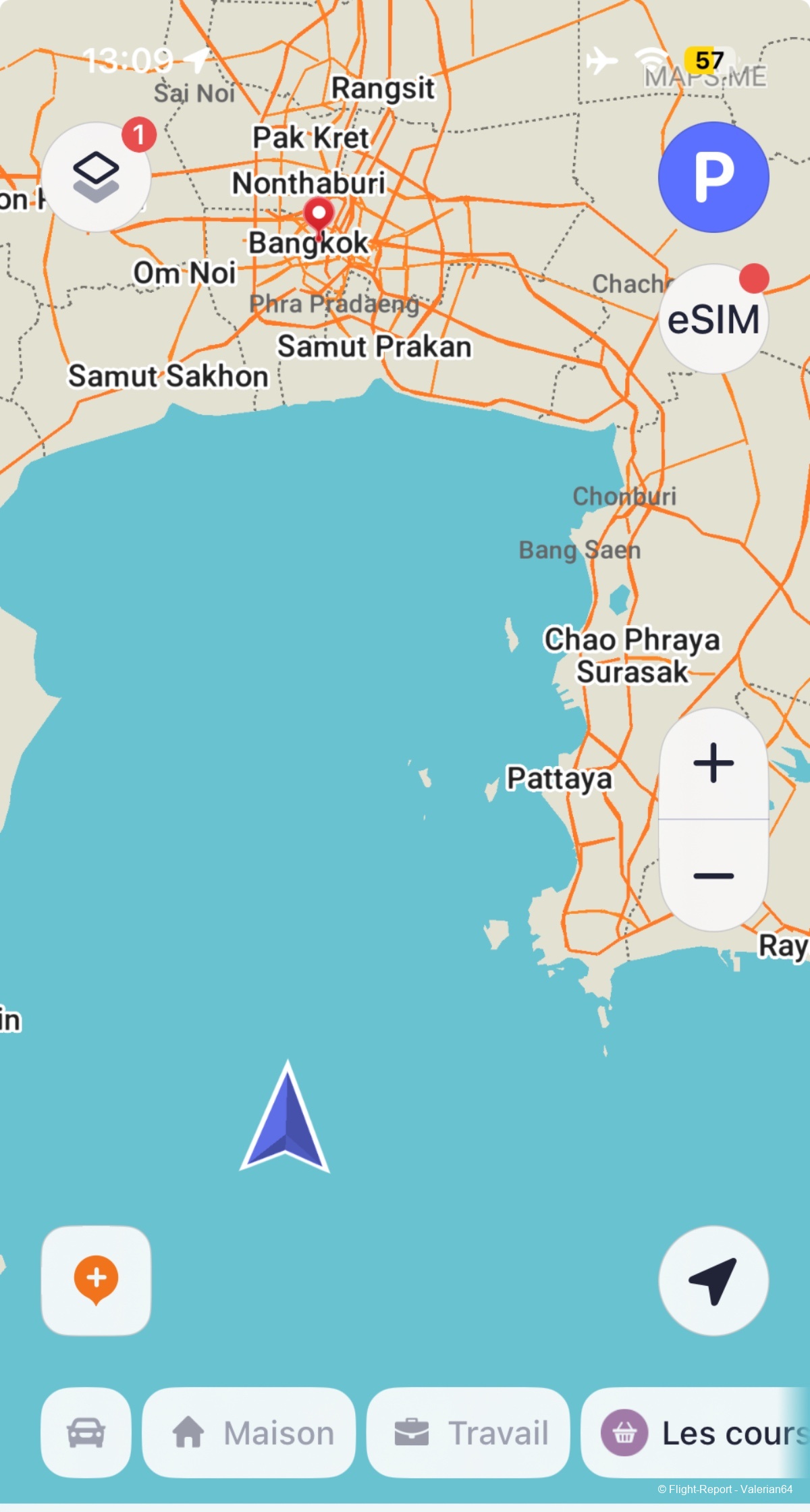Center the map on my location
The height and width of the screenshot is (1512, 810).
pyautogui.click(x=713, y=1280)
